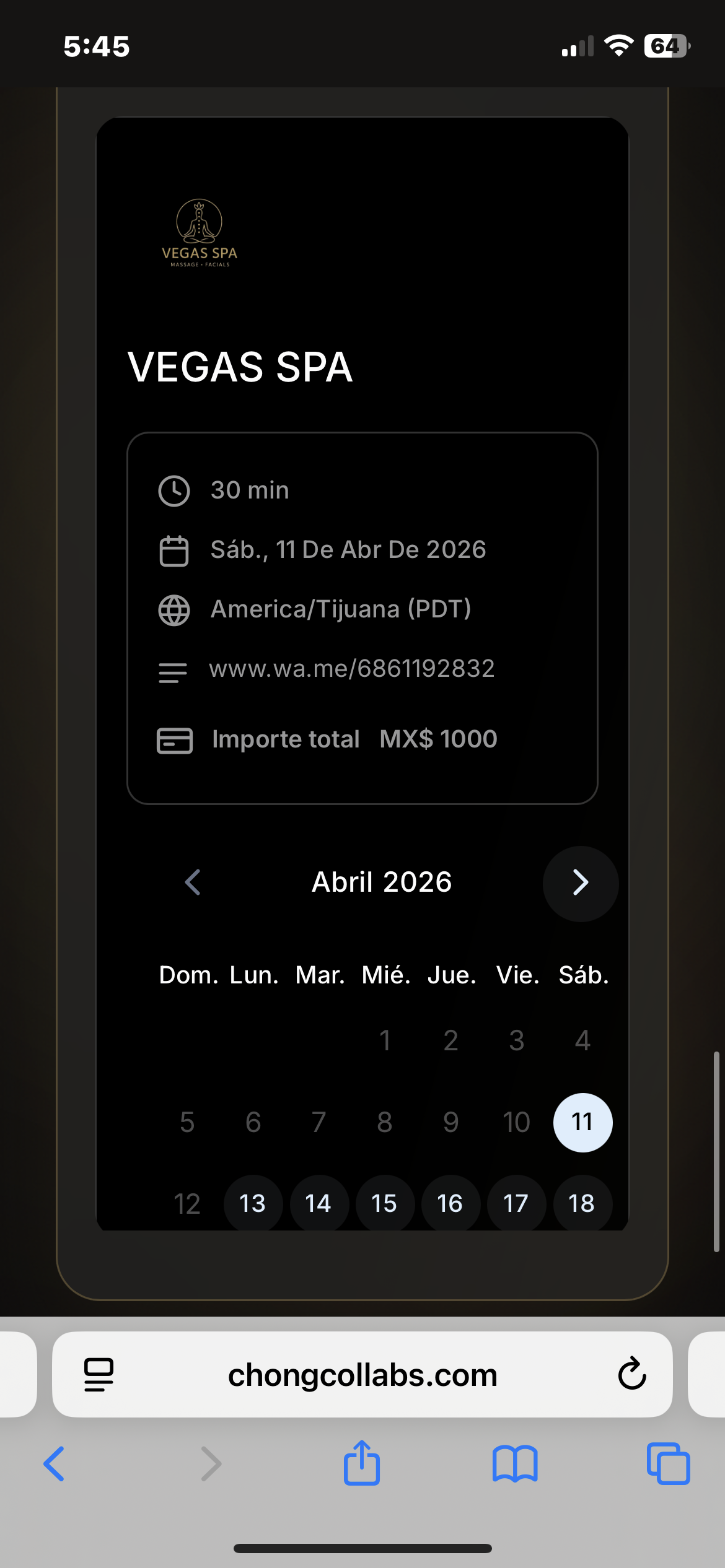The image size is (725, 1568).
Task: Click the credit card icon beside Importe total
Action: (174, 741)
